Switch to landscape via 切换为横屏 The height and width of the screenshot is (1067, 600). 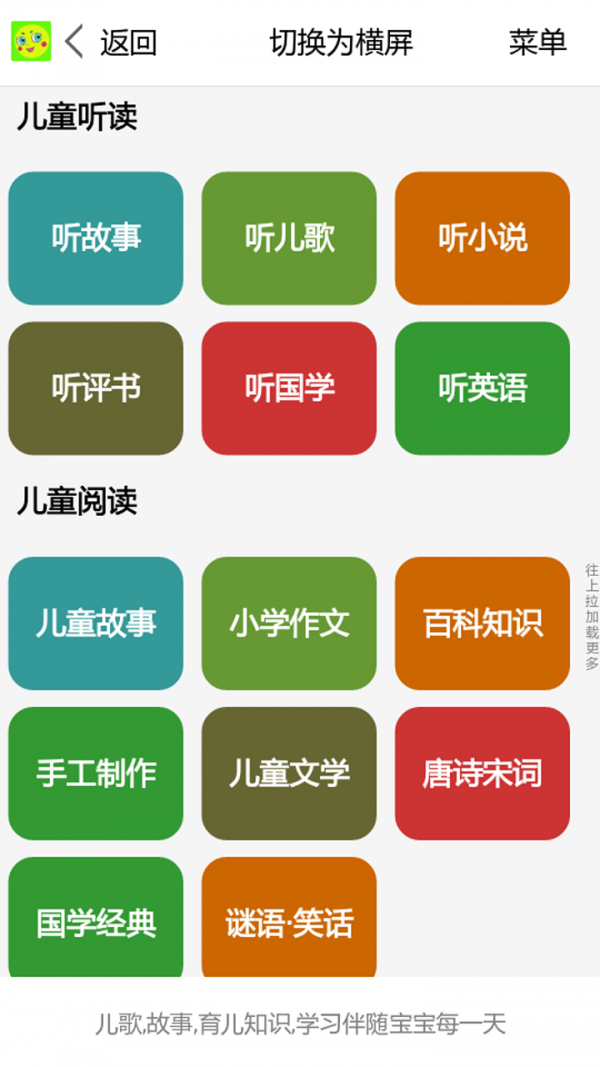pos(341,42)
